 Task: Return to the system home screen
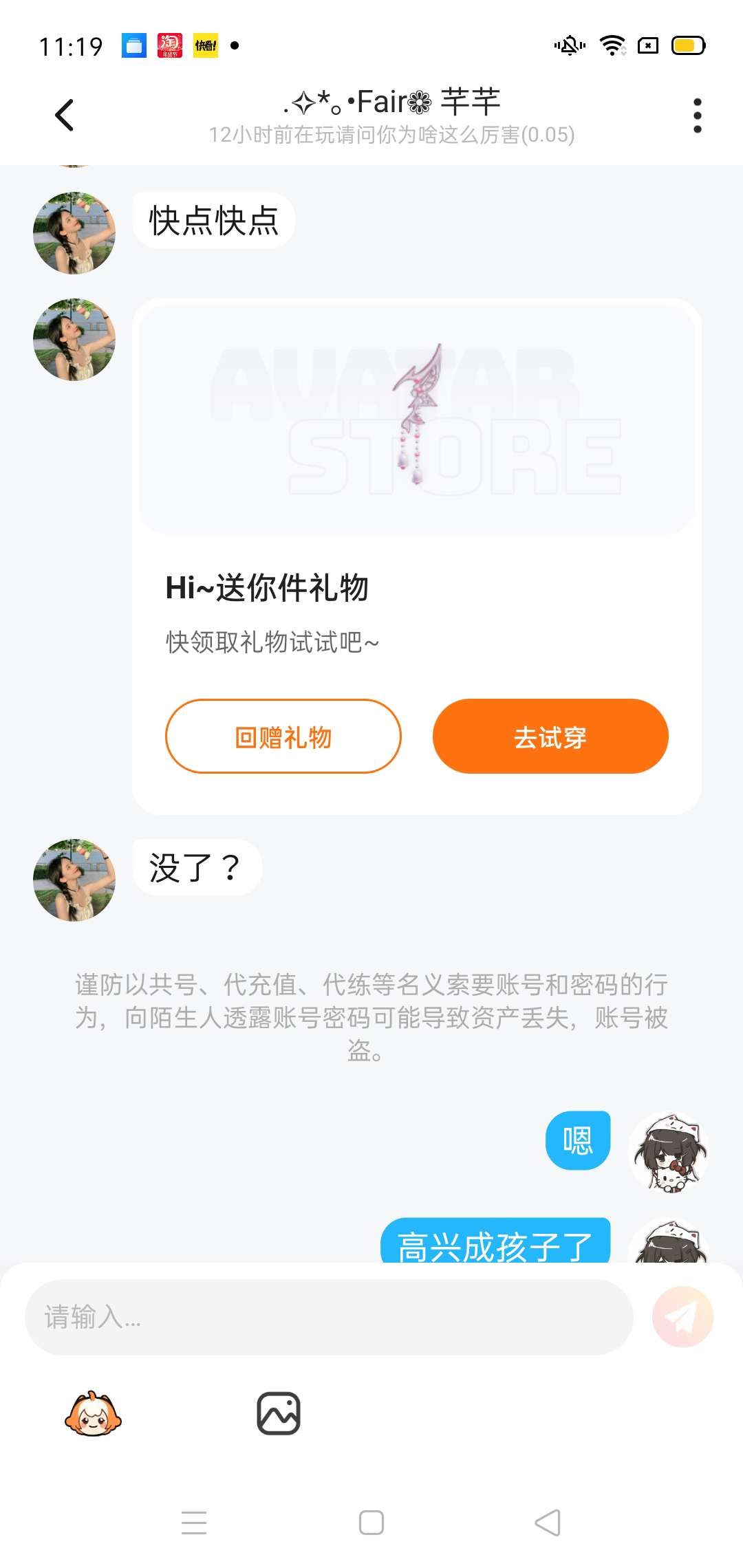[x=371, y=1523]
